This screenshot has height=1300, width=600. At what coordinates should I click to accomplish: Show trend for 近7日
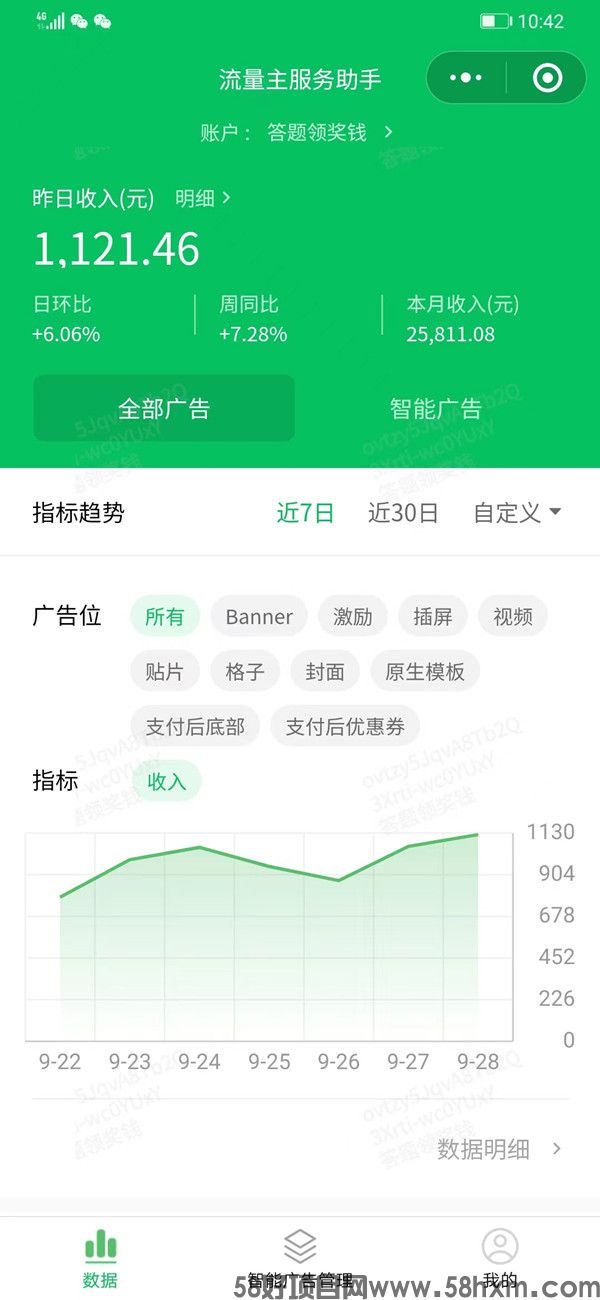point(305,513)
